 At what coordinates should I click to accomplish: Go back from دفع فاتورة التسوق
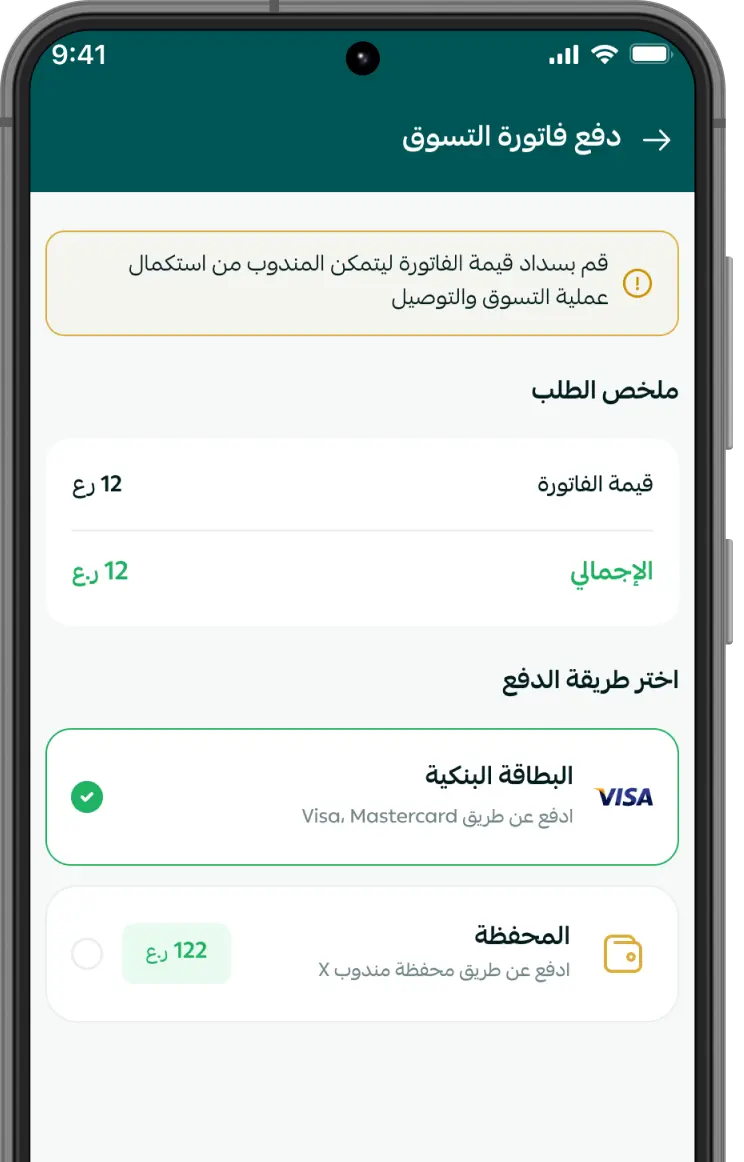coord(656,140)
